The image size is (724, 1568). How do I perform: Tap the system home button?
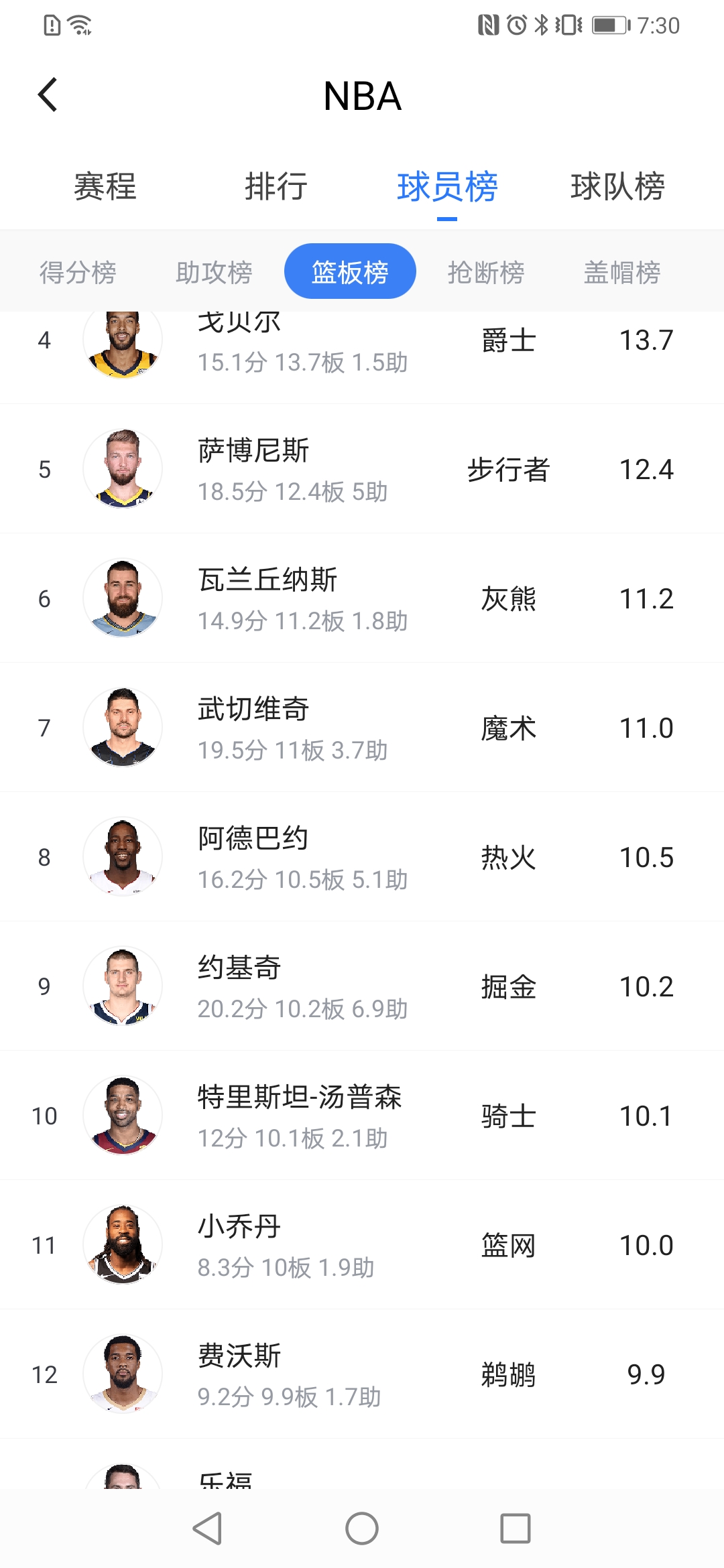362,1528
